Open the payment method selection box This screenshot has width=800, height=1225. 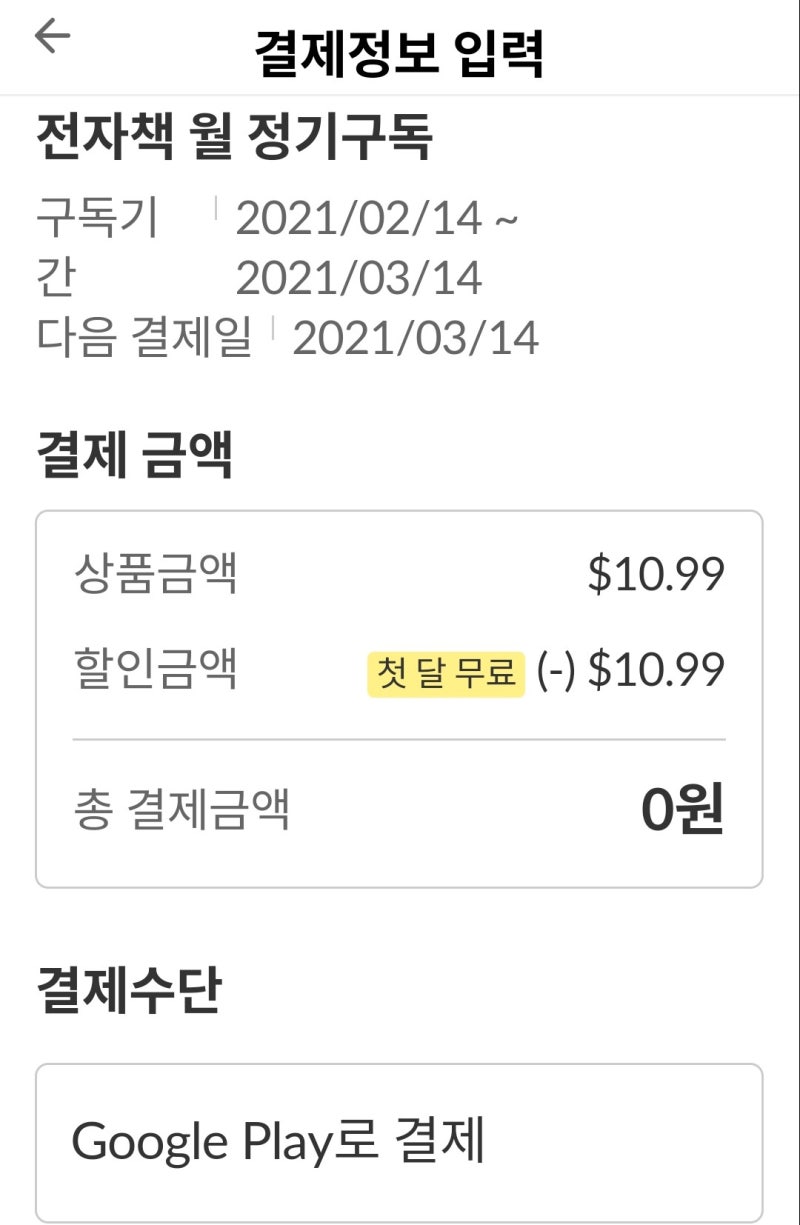(400, 1140)
